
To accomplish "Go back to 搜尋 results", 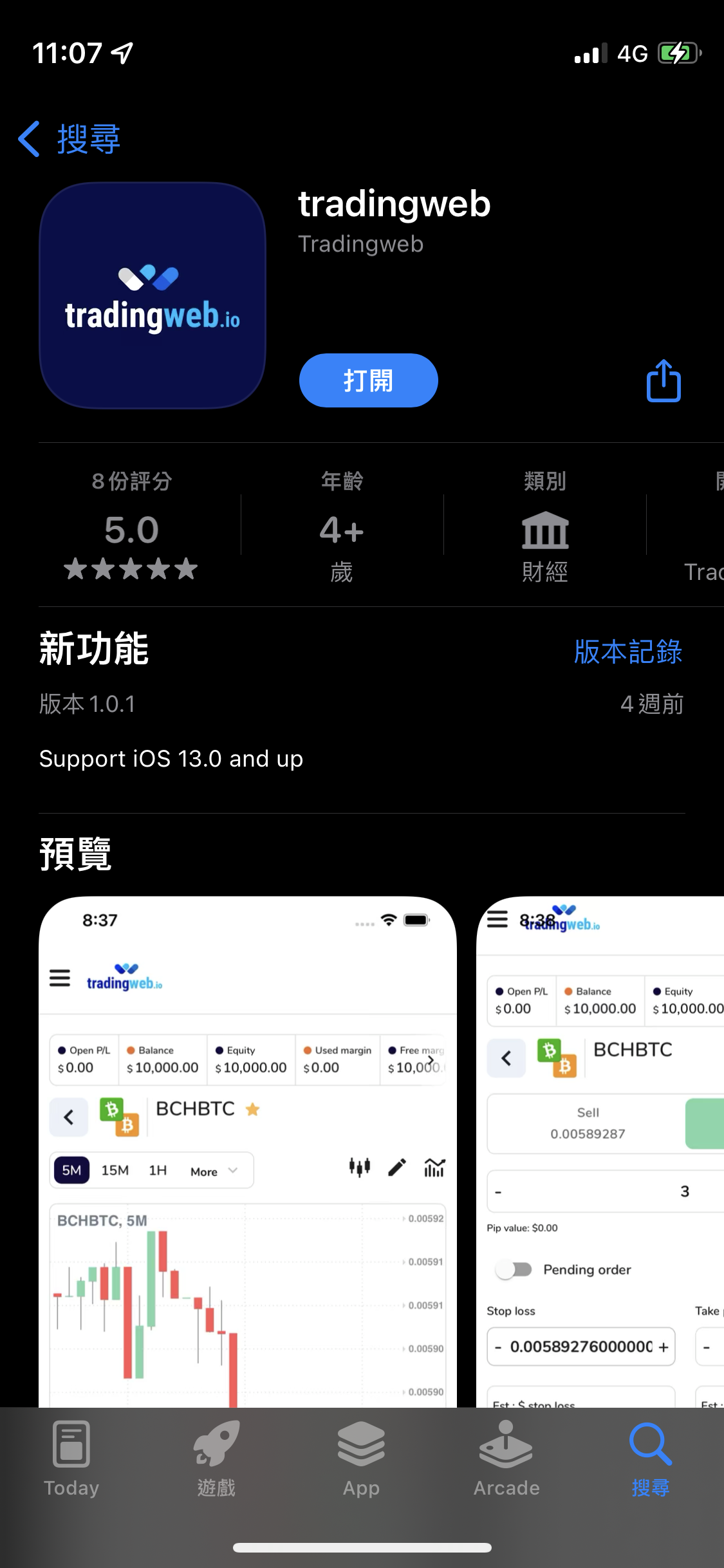I will [x=70, y=139].
